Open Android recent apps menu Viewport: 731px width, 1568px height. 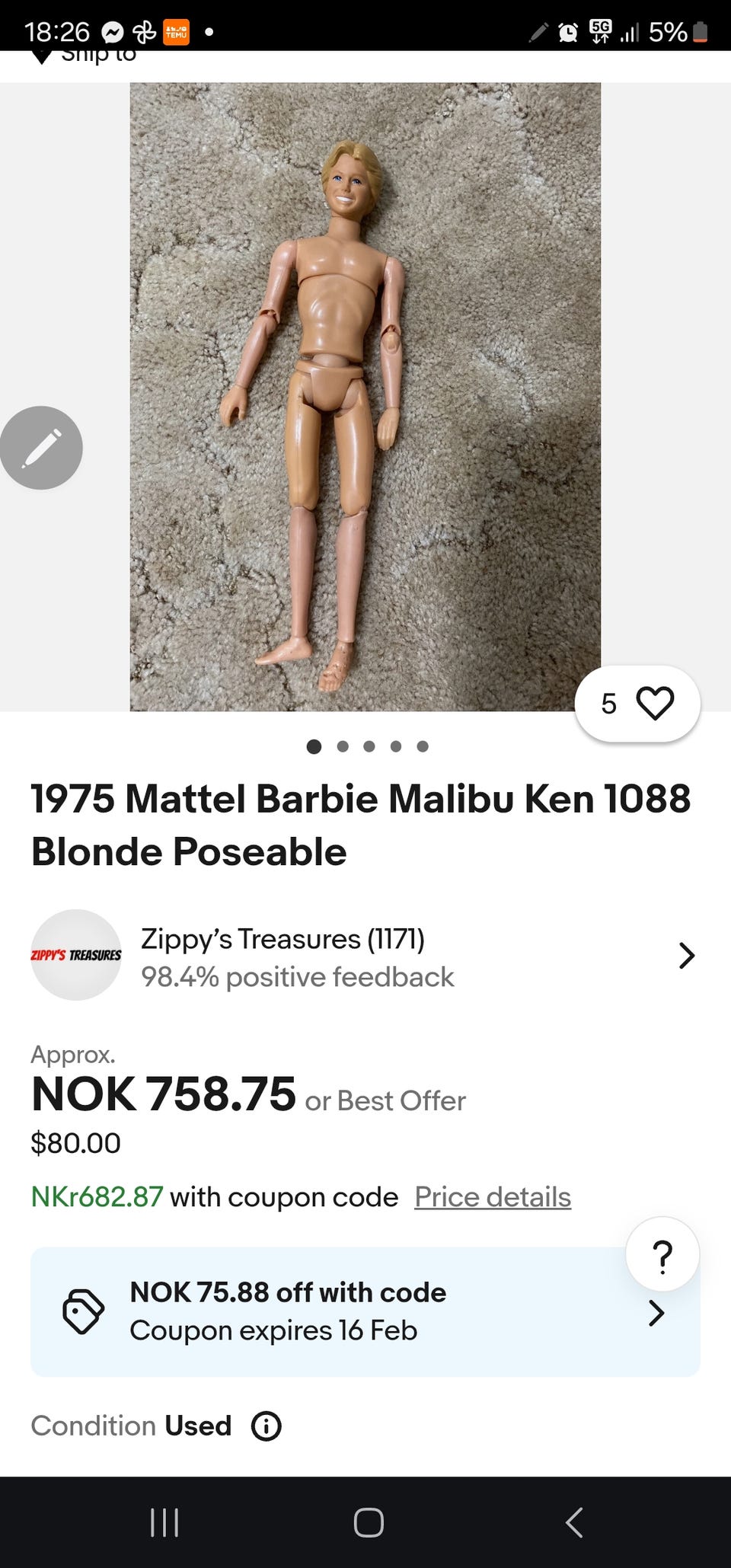164,1524
